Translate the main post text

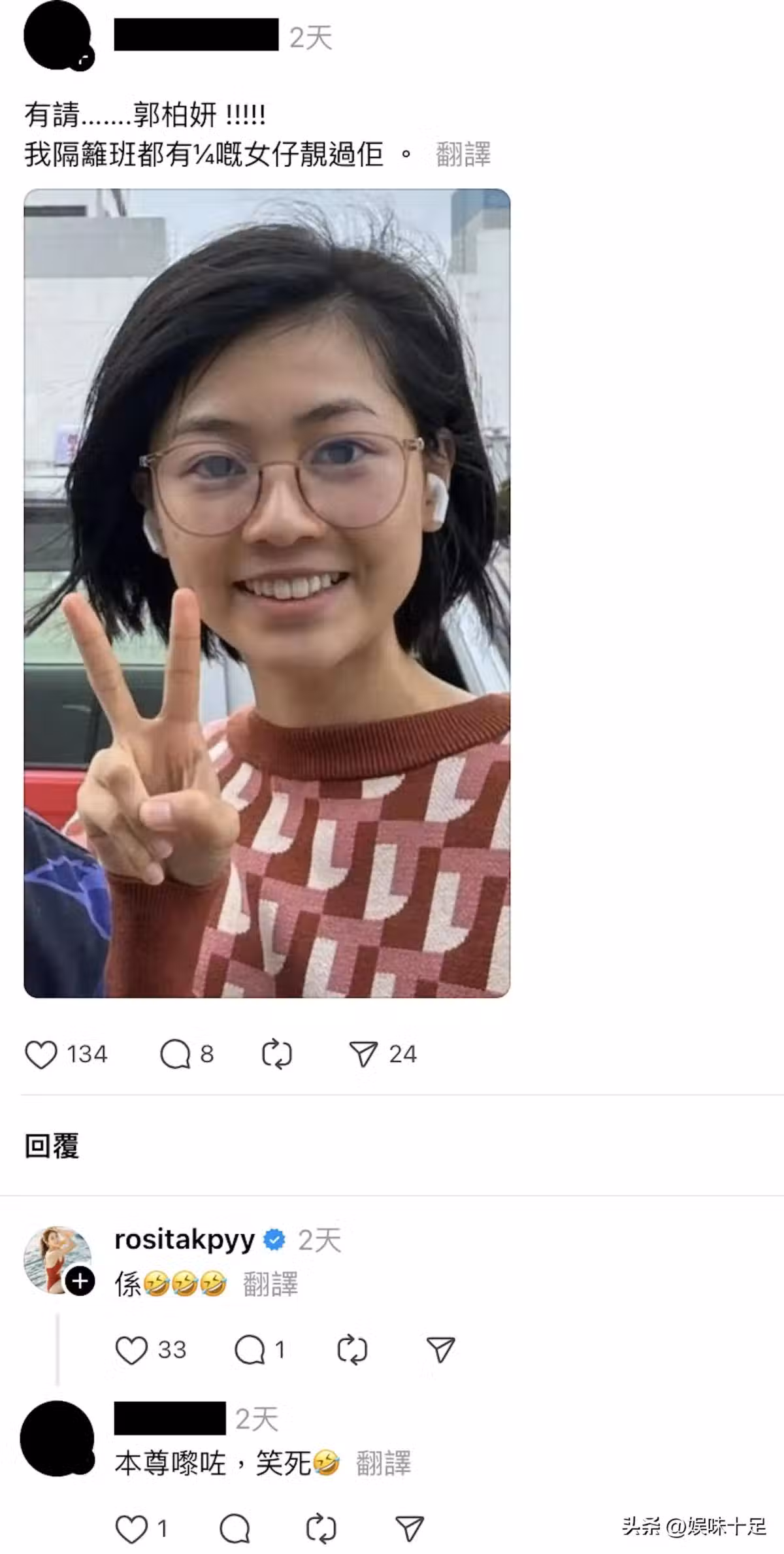click(463, 155)
